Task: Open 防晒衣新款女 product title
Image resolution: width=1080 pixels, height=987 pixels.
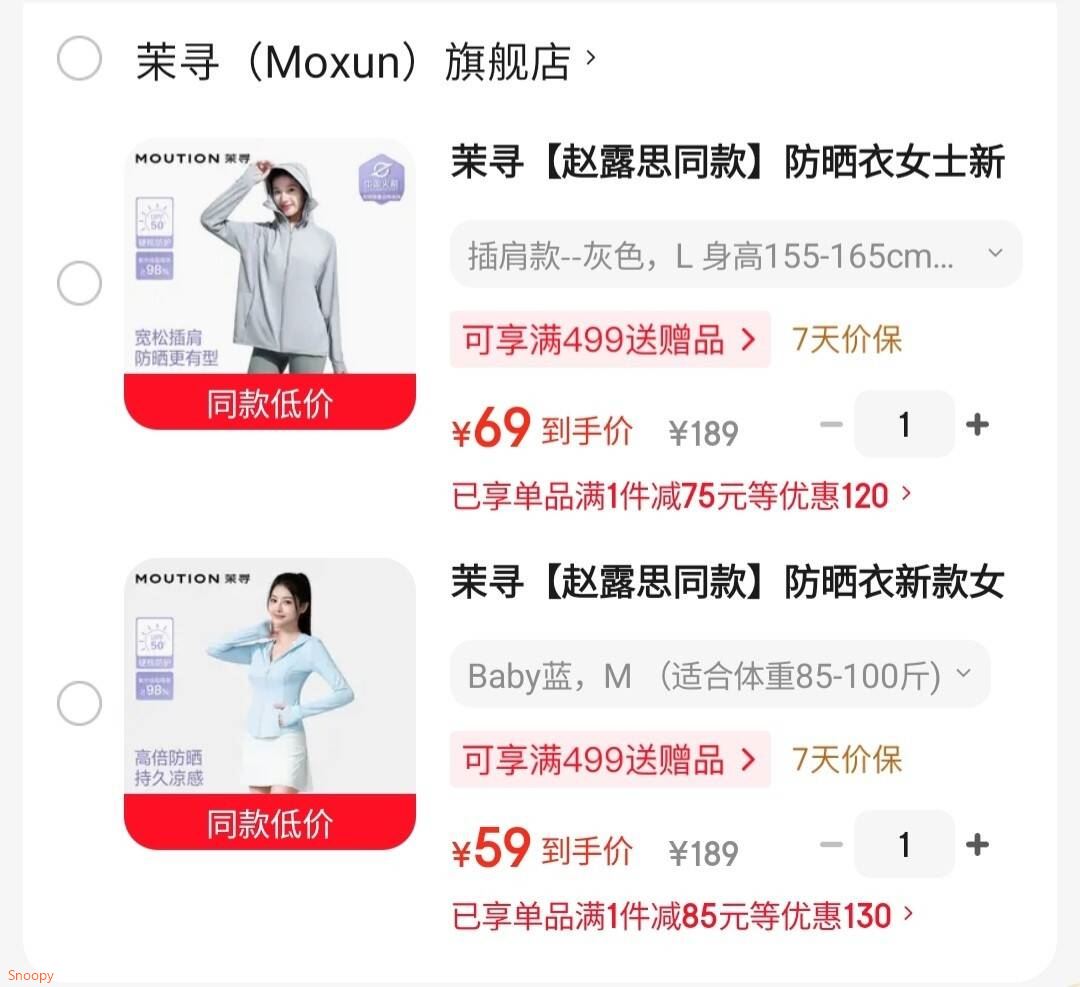Action: [727, 582]
